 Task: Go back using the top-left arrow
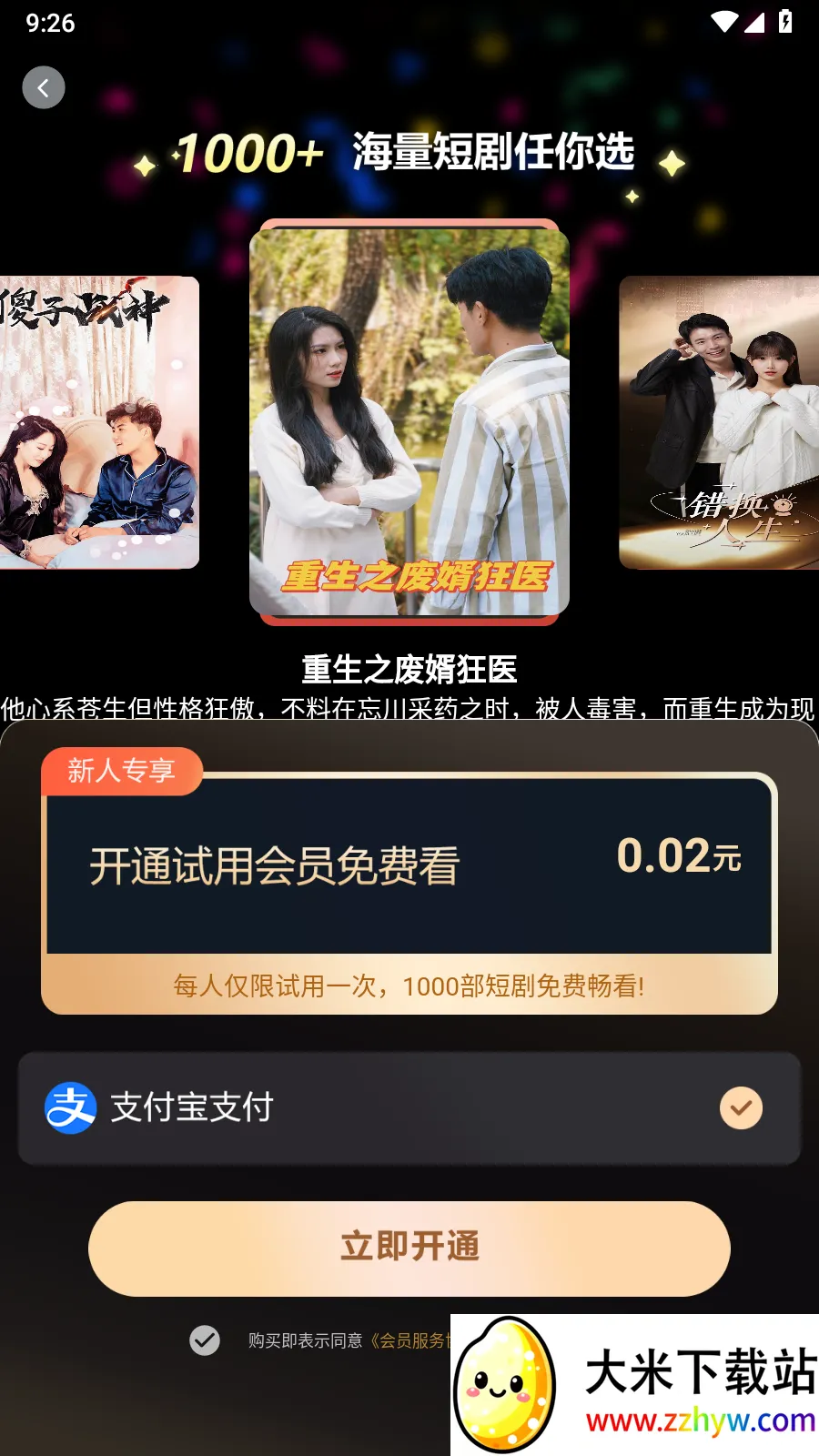[x=44, y=88]
